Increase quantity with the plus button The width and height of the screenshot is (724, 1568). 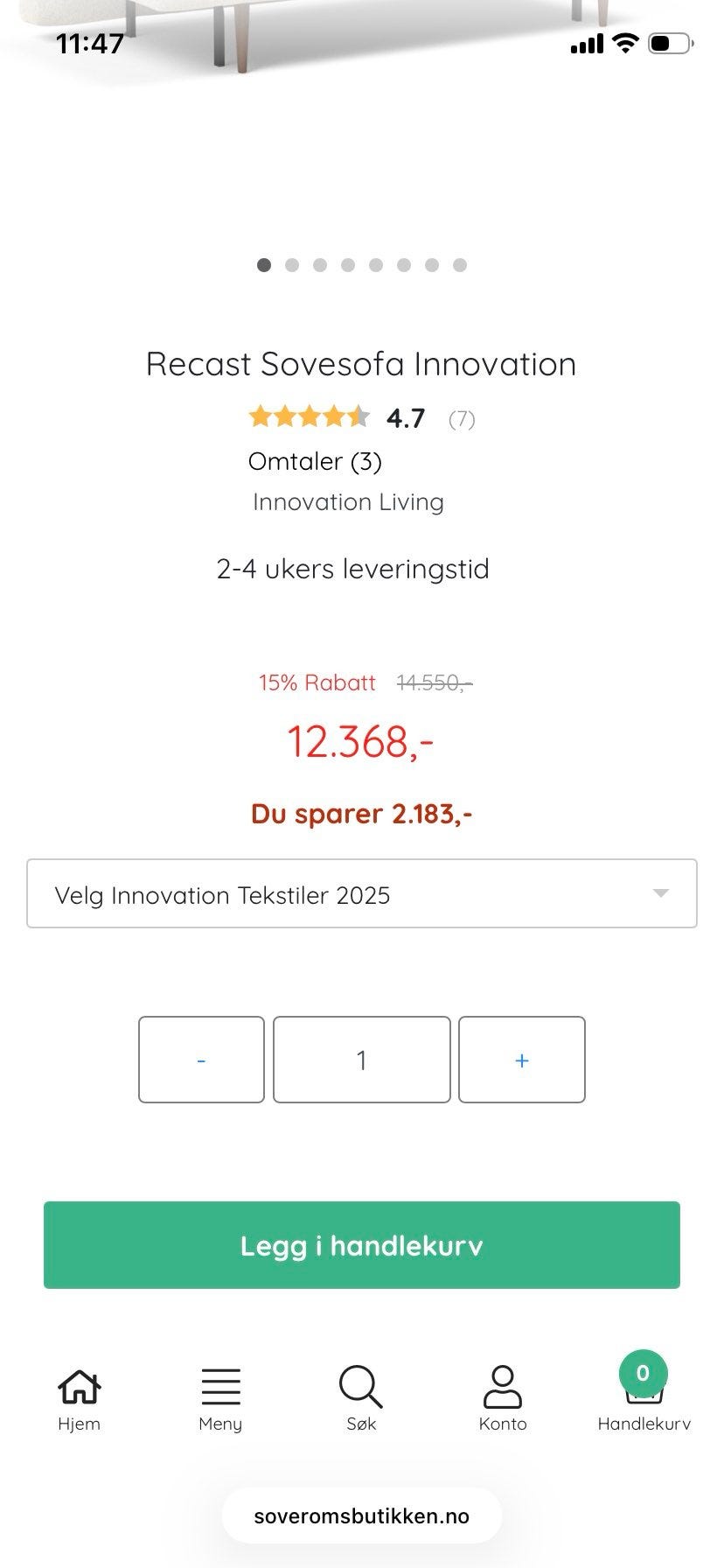[x=521, y=1060]
